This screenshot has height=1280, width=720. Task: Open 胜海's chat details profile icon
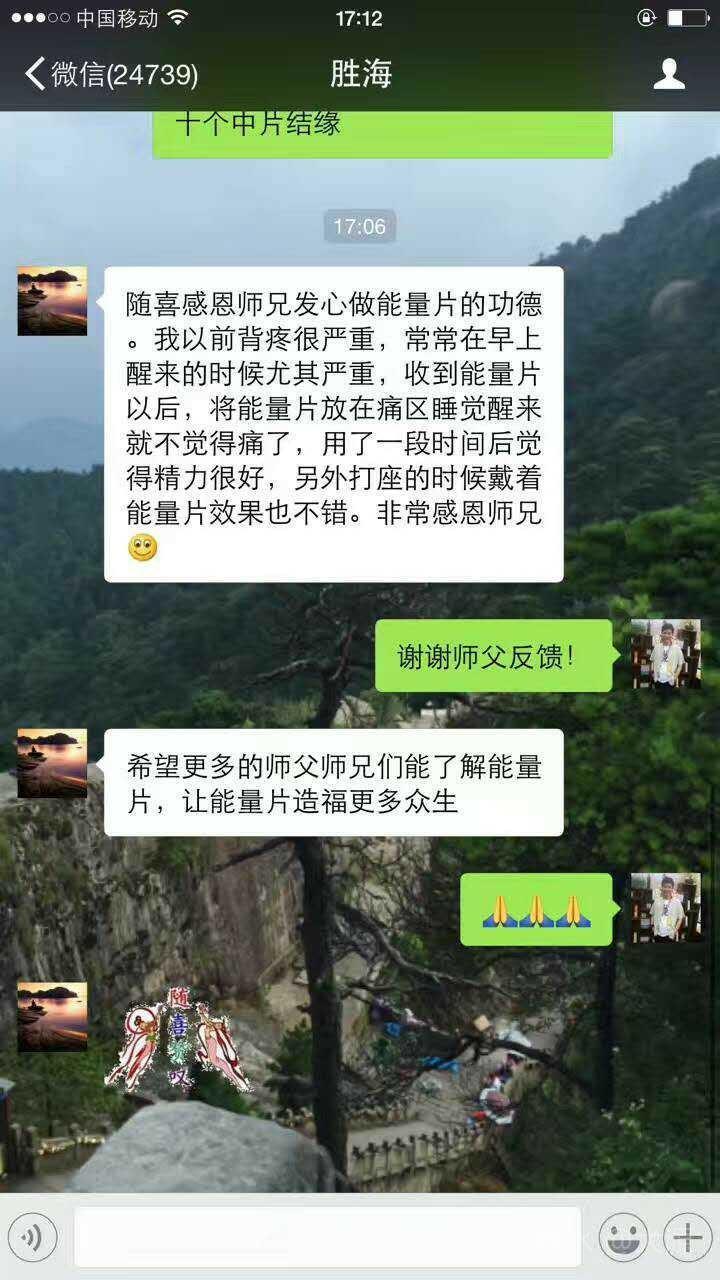coord(669,74)
